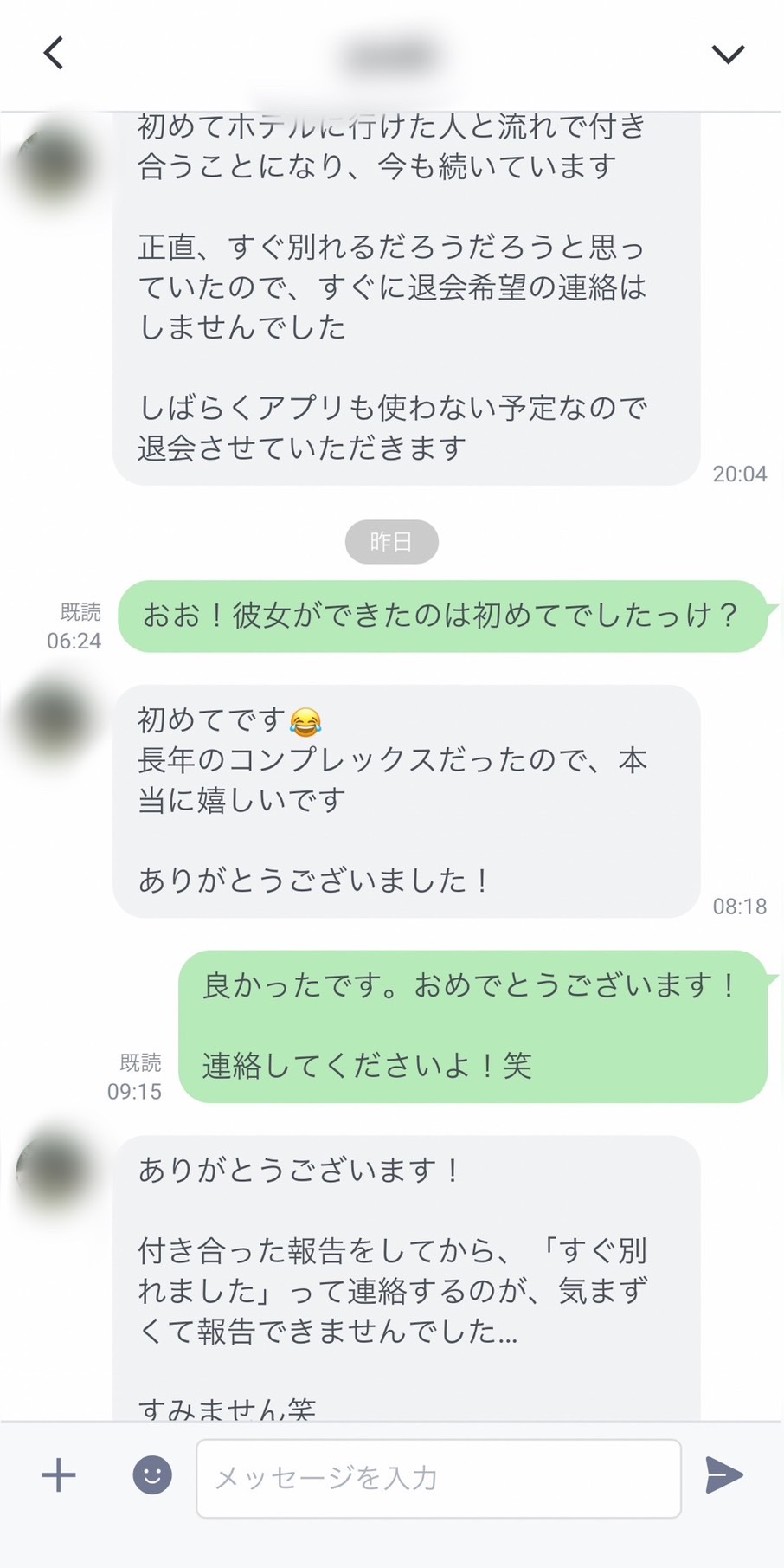784x1568 pixels.
Task: Open sender's avatar beside ありがとうございます message
Action: (x=54, y=1171)
